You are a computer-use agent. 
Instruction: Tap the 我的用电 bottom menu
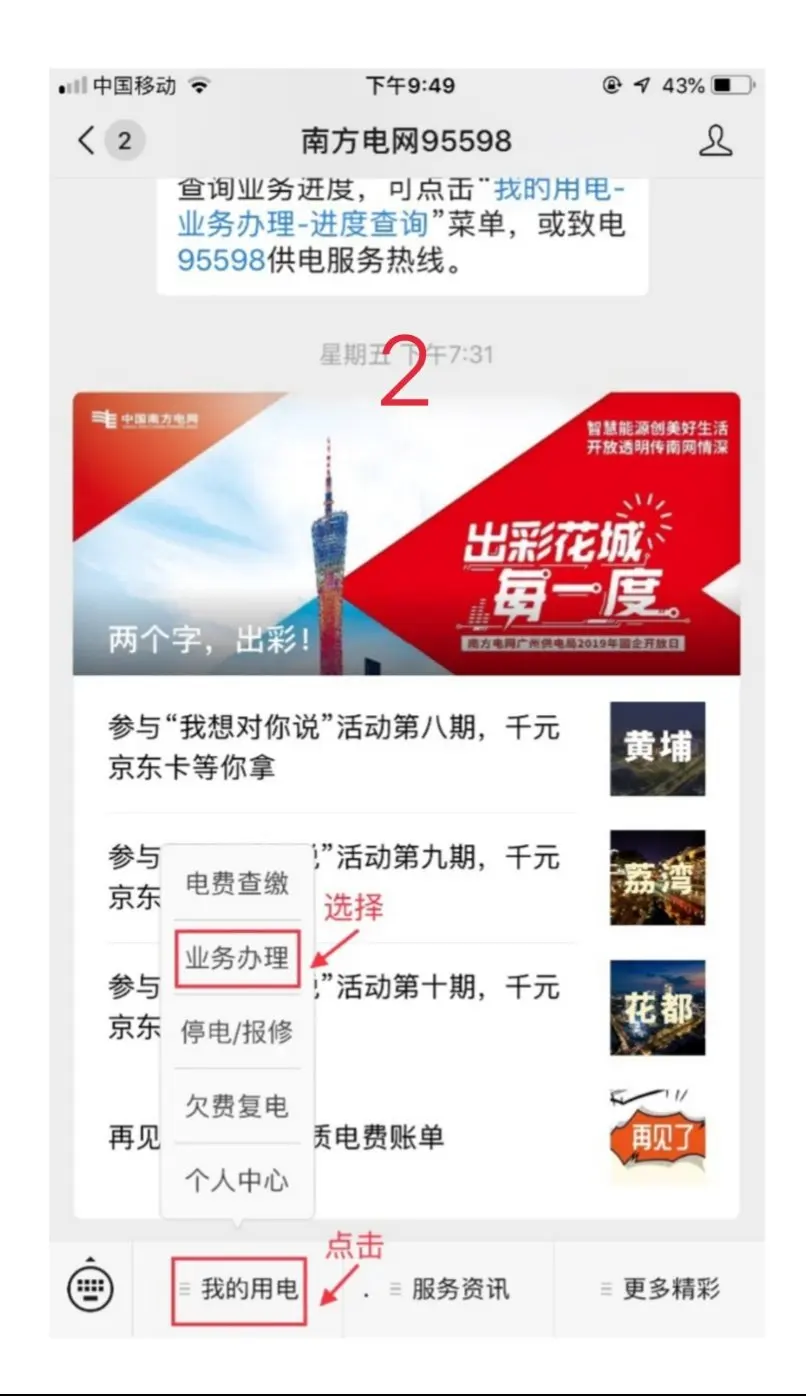coord(239,1289)
